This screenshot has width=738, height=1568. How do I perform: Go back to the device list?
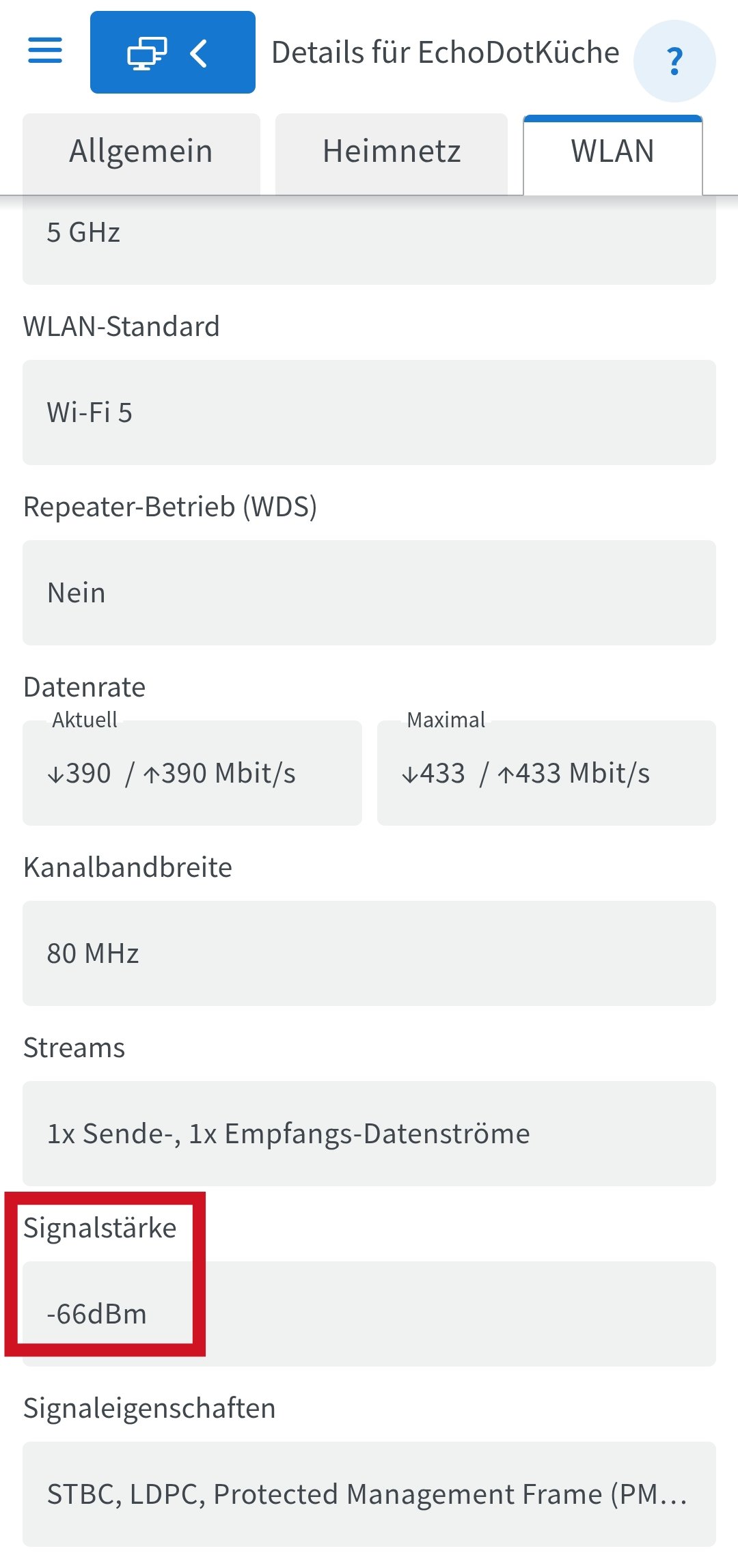coord(172,53)
